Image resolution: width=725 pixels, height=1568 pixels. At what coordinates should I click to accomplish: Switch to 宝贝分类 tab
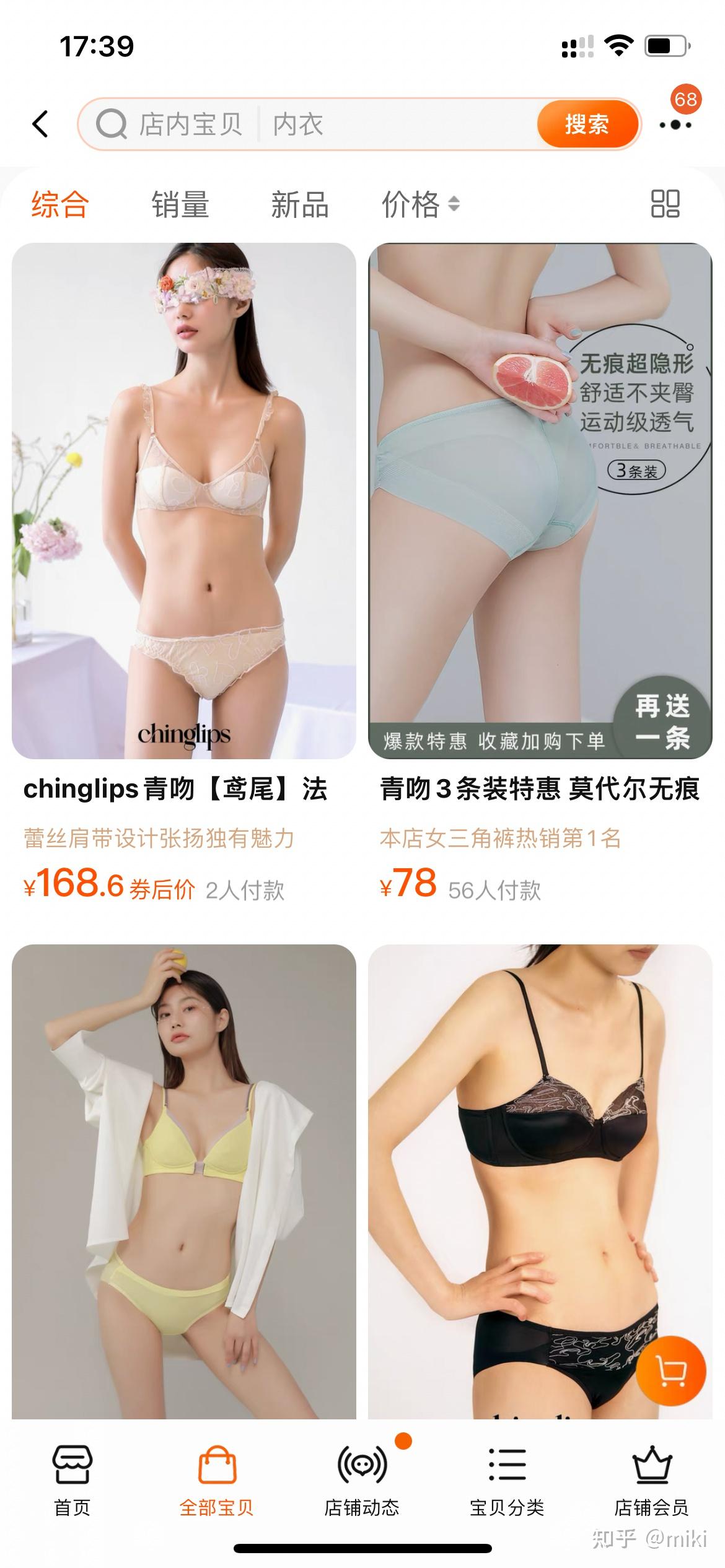click(x=507, y=1481)
